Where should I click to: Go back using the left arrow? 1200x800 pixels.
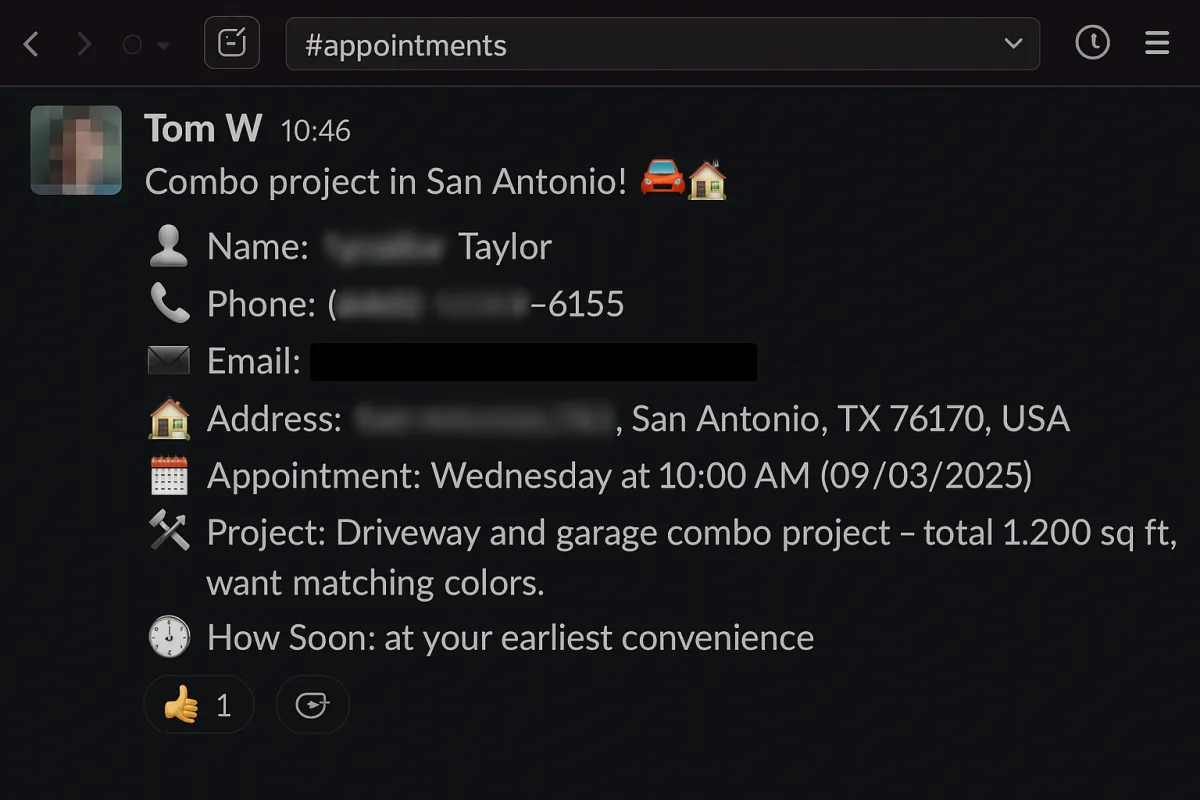coord(32,44)
